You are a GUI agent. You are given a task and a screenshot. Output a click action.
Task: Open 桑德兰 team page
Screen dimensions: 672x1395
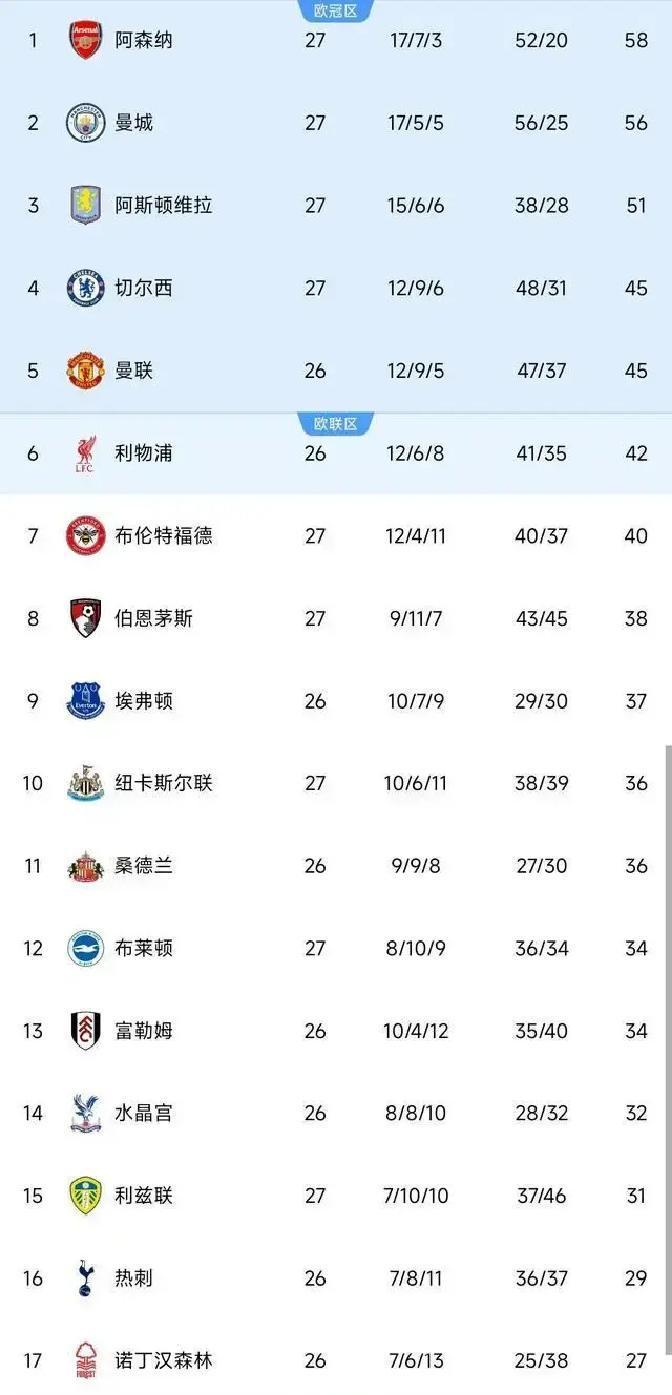pos(143,866)
